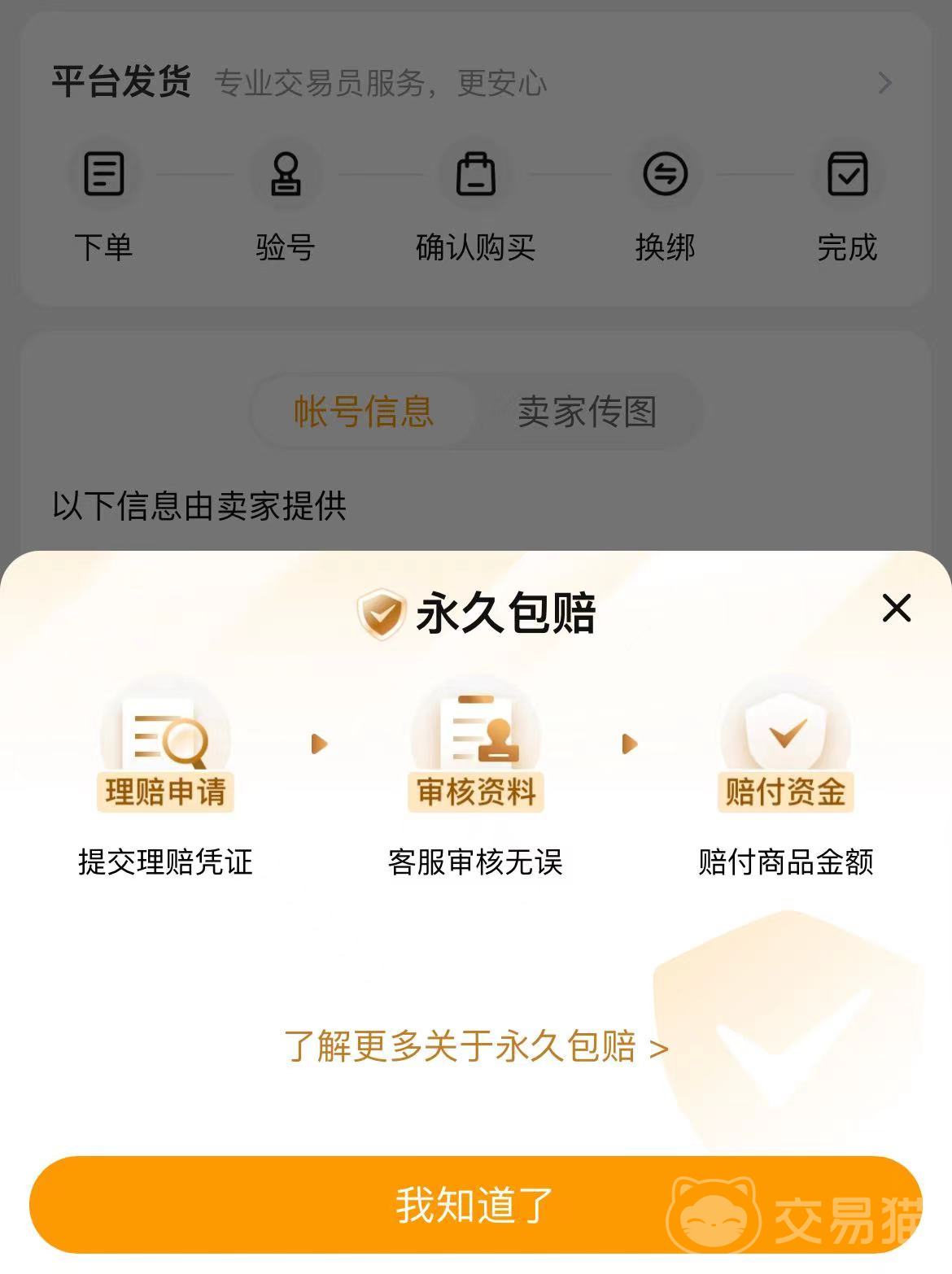The height and width of the screenshot is (1274, 952).
Task: Select the 帐号信息 tab
Action: tap(364, 412)
